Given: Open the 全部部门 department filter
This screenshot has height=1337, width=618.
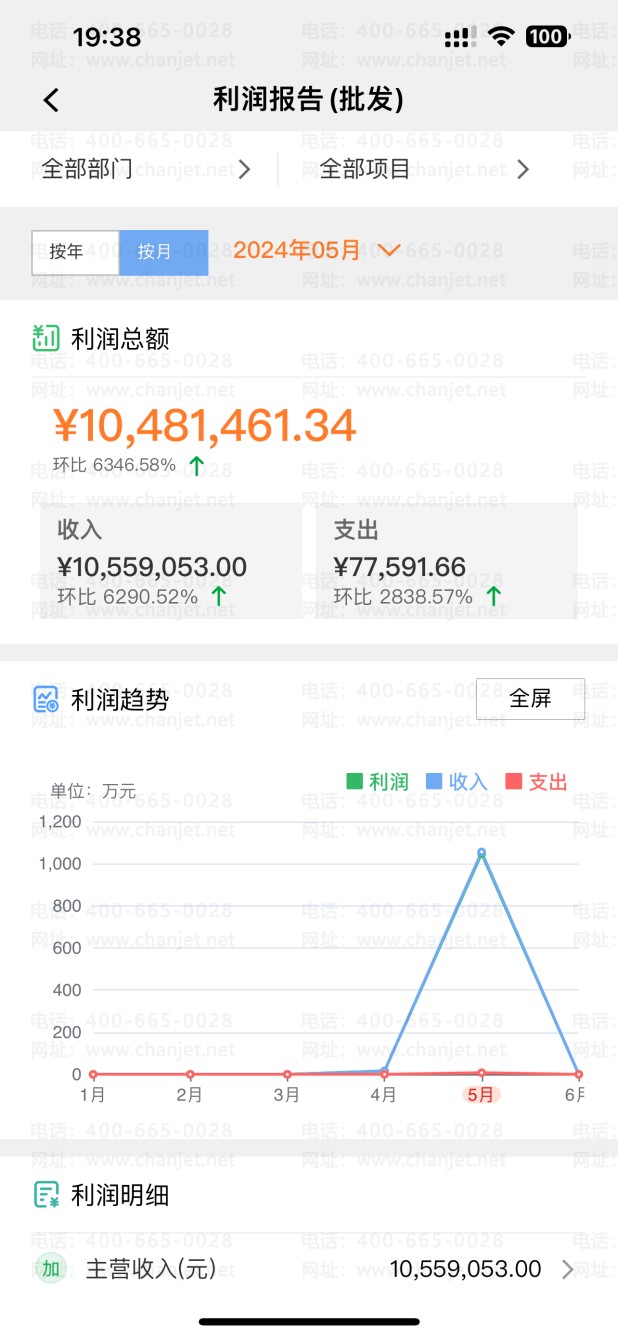Looking at the screenshot, I should click(x=145, y=169).
